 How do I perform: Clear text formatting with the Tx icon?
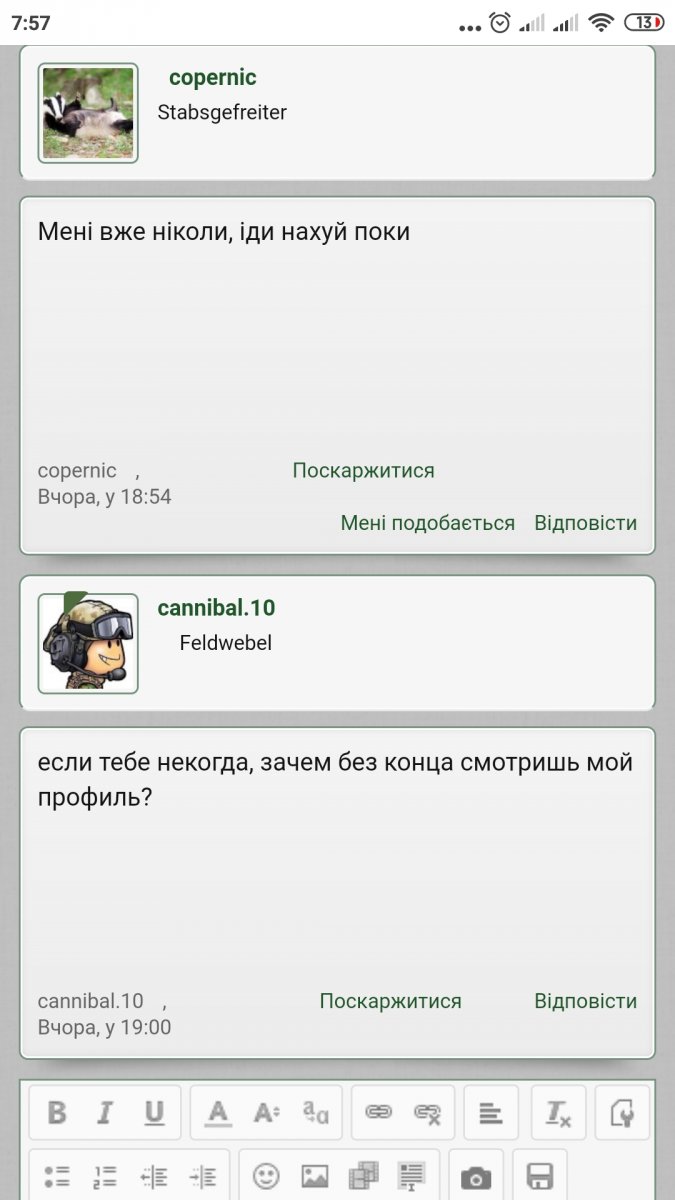(x=558, y=1113)
